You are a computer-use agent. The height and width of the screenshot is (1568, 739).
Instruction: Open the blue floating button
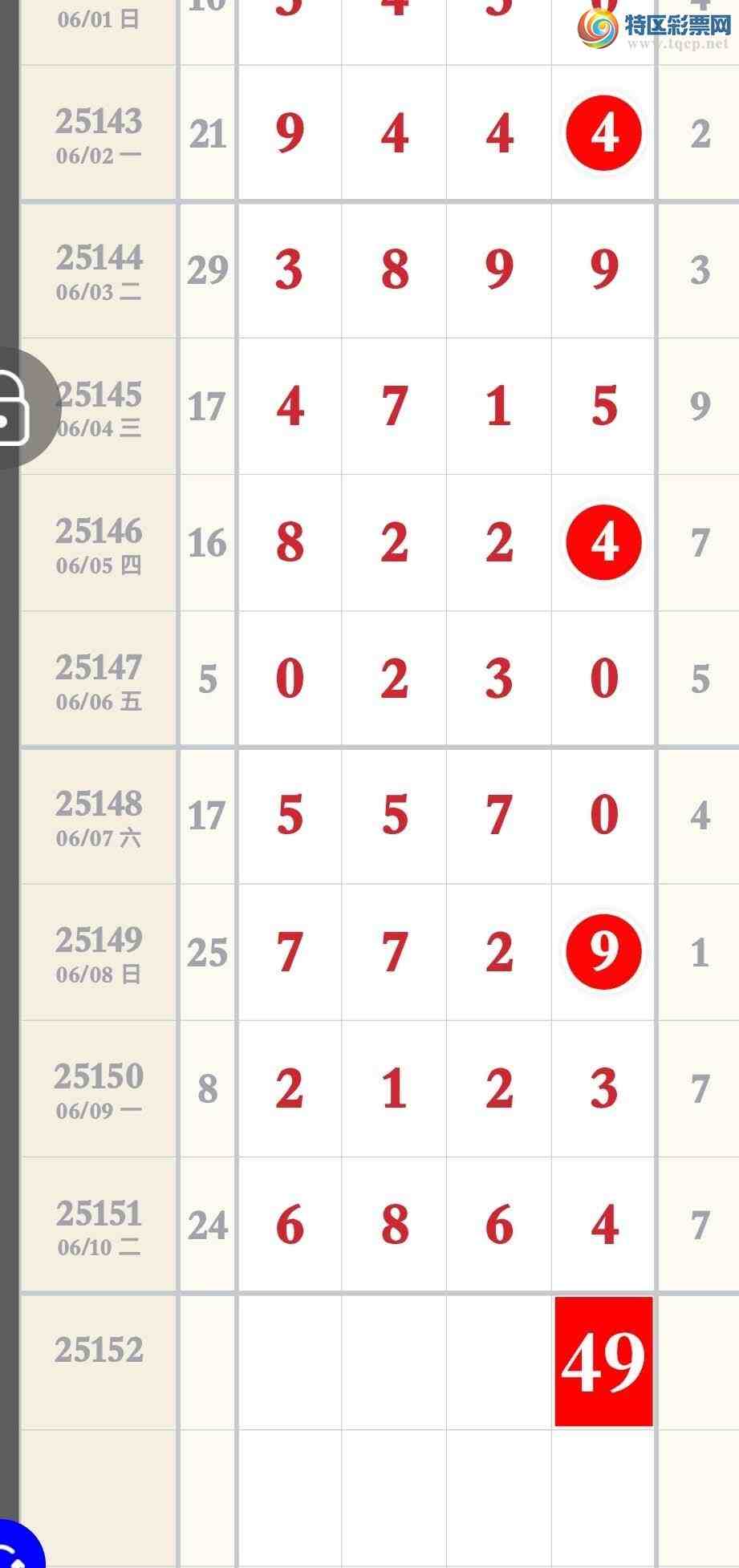[x=14, y=1547]
